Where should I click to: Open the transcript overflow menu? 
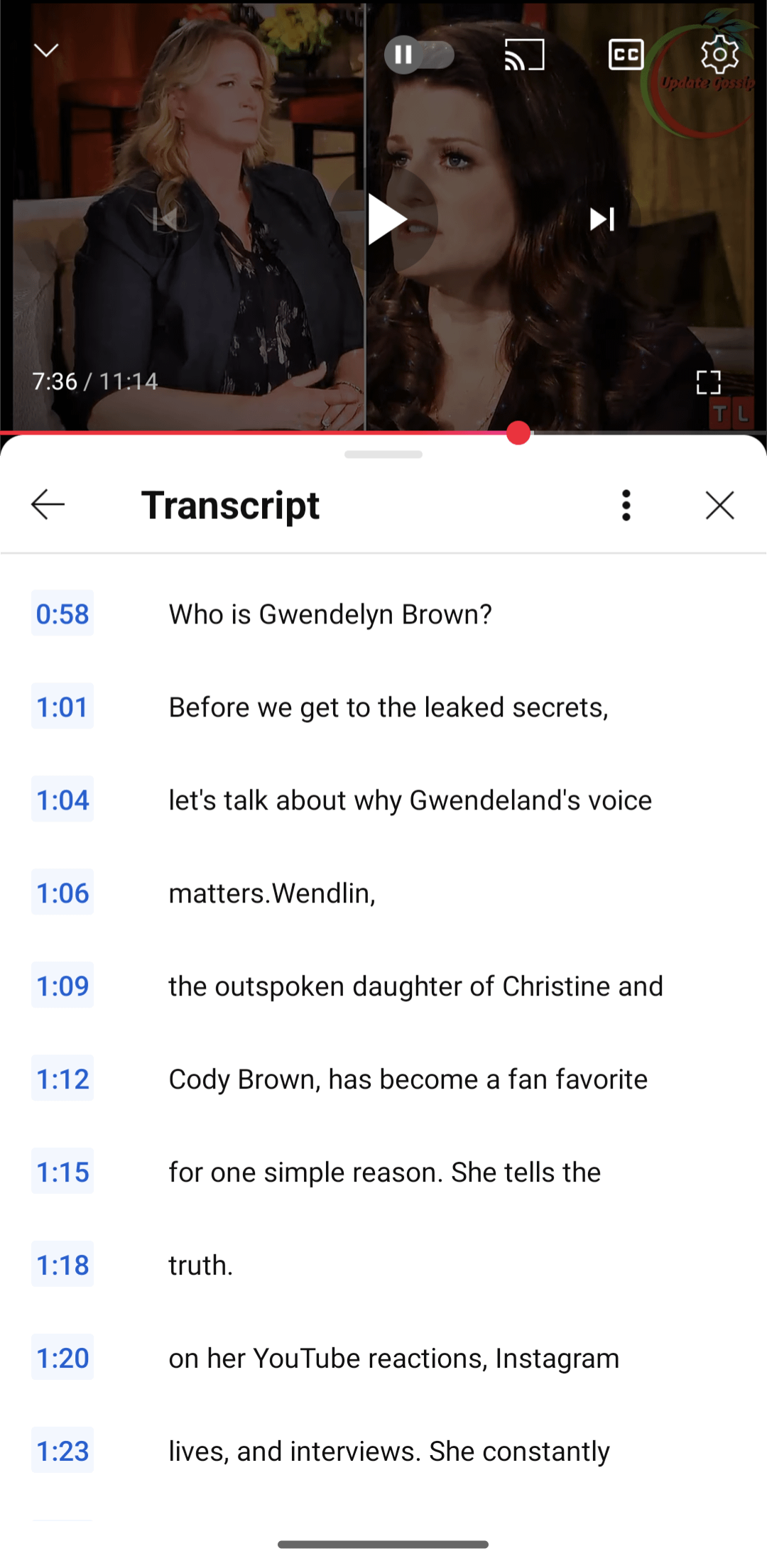click(626, 505)
